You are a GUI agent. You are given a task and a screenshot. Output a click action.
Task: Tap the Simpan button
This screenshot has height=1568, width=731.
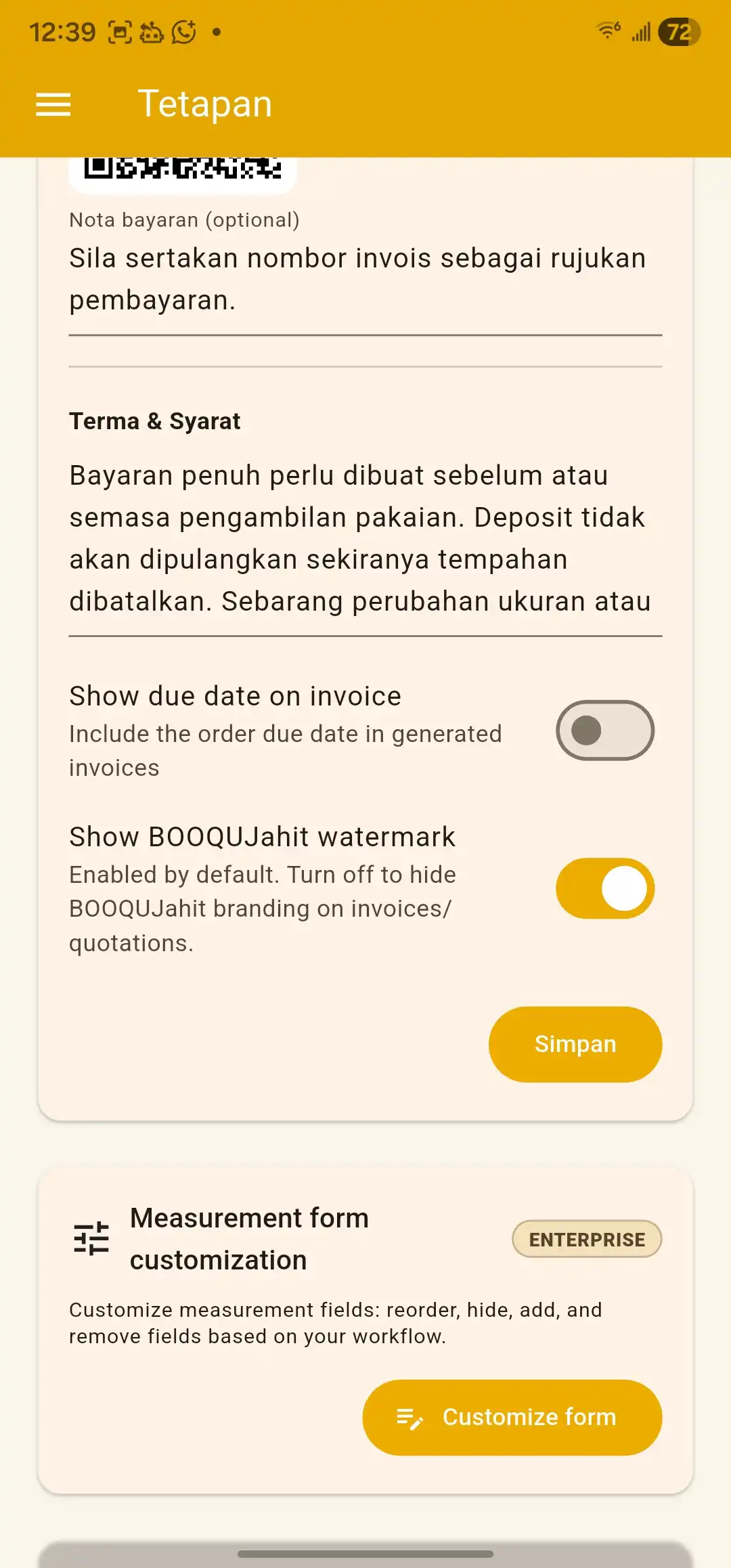pyautogui.click(x=575, y=1044)
